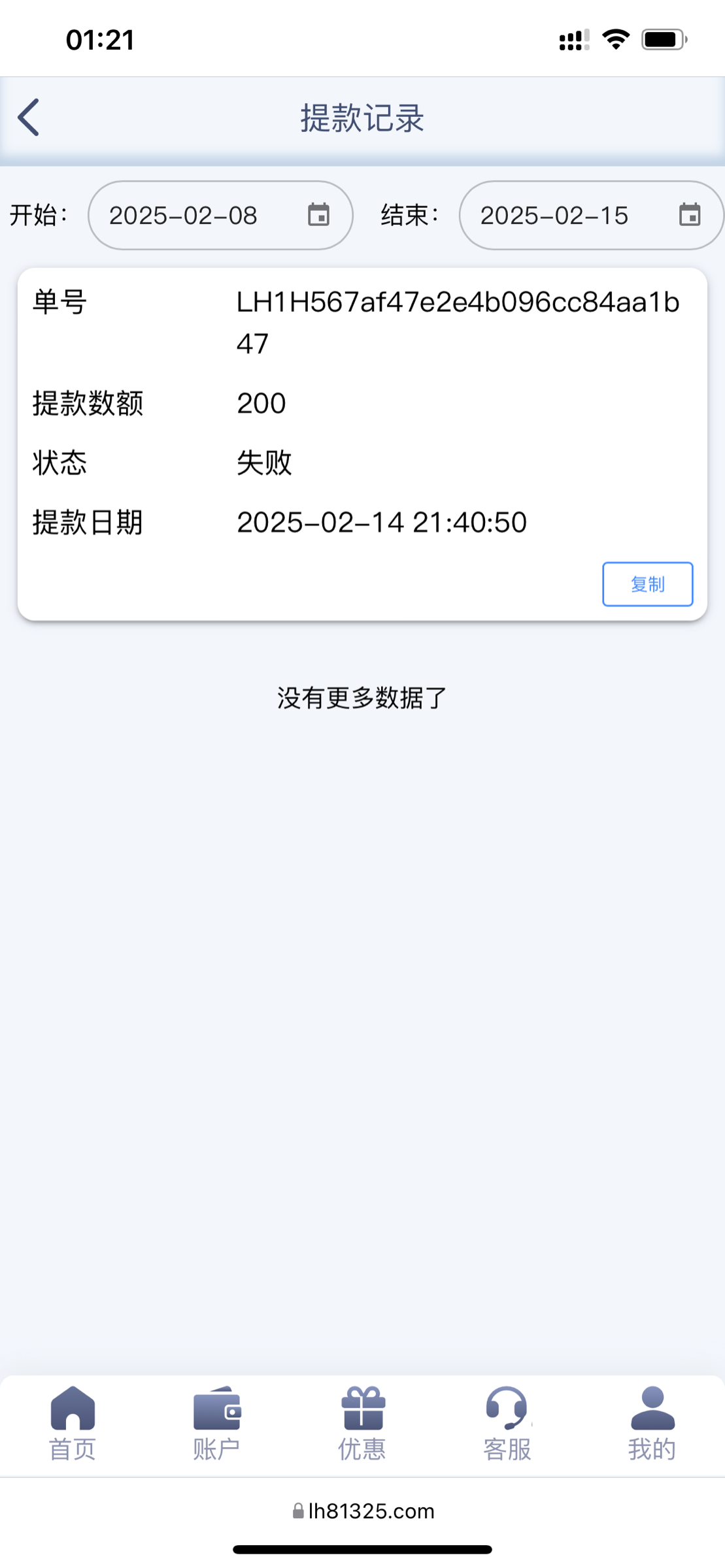Image resolution: width=725 pixels, height=1568 pixels.
Task: Select the 失败 status text
Action: [x=264, y=463]
